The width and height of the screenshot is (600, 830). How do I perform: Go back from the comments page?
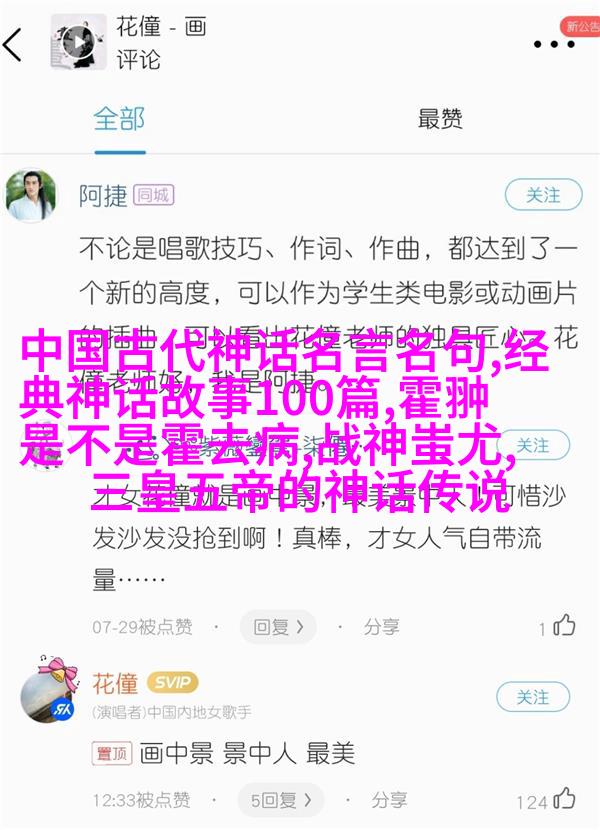tap(14, 44)
